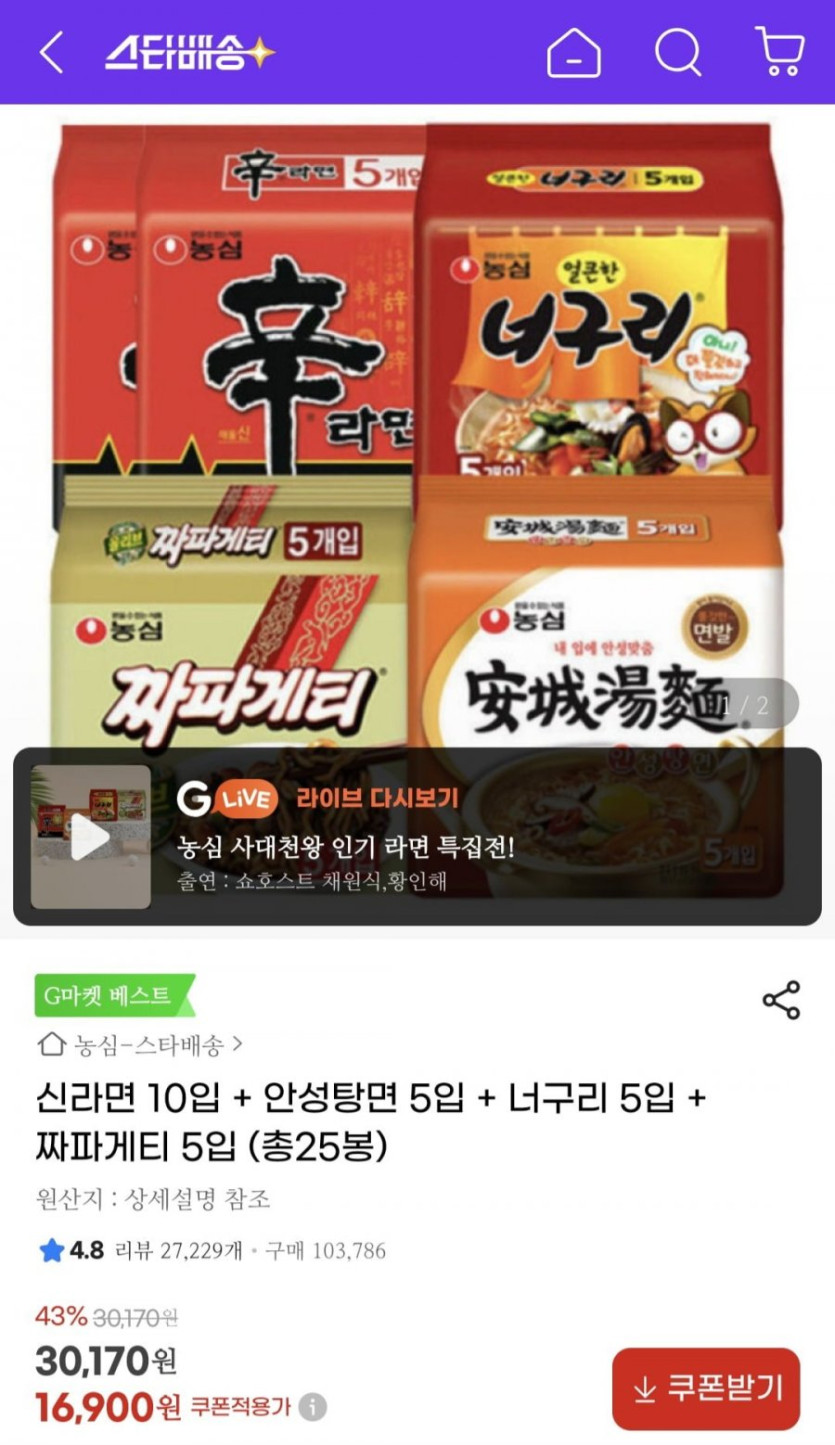Open the 농심-스타배송 store link
Viewport: 835px width, 1445px height.
(x=140, y=1045)
